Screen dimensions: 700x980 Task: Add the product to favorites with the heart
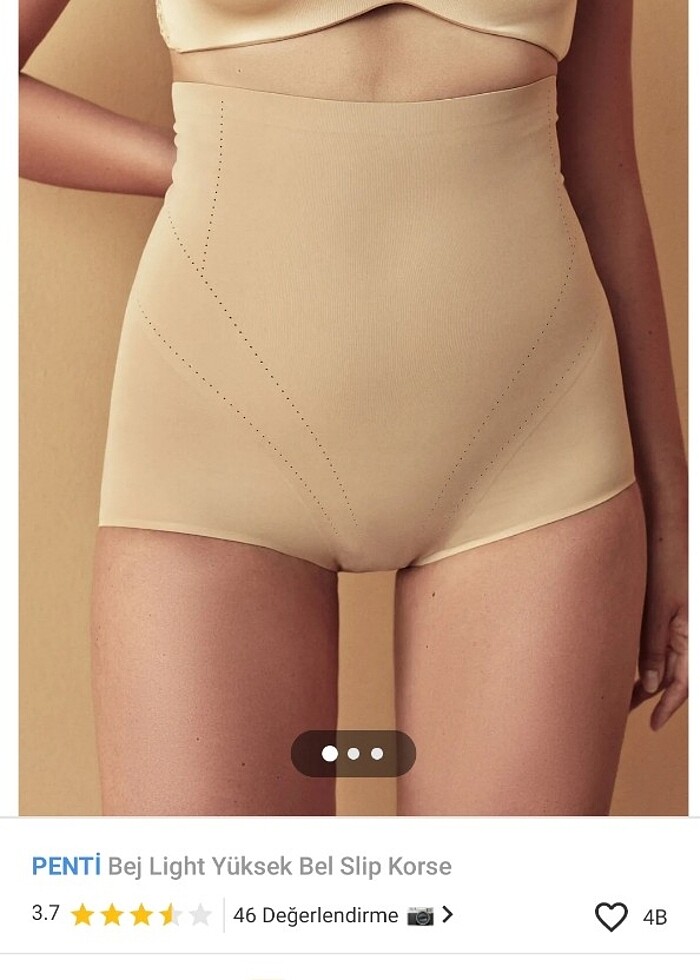point(610,916)
